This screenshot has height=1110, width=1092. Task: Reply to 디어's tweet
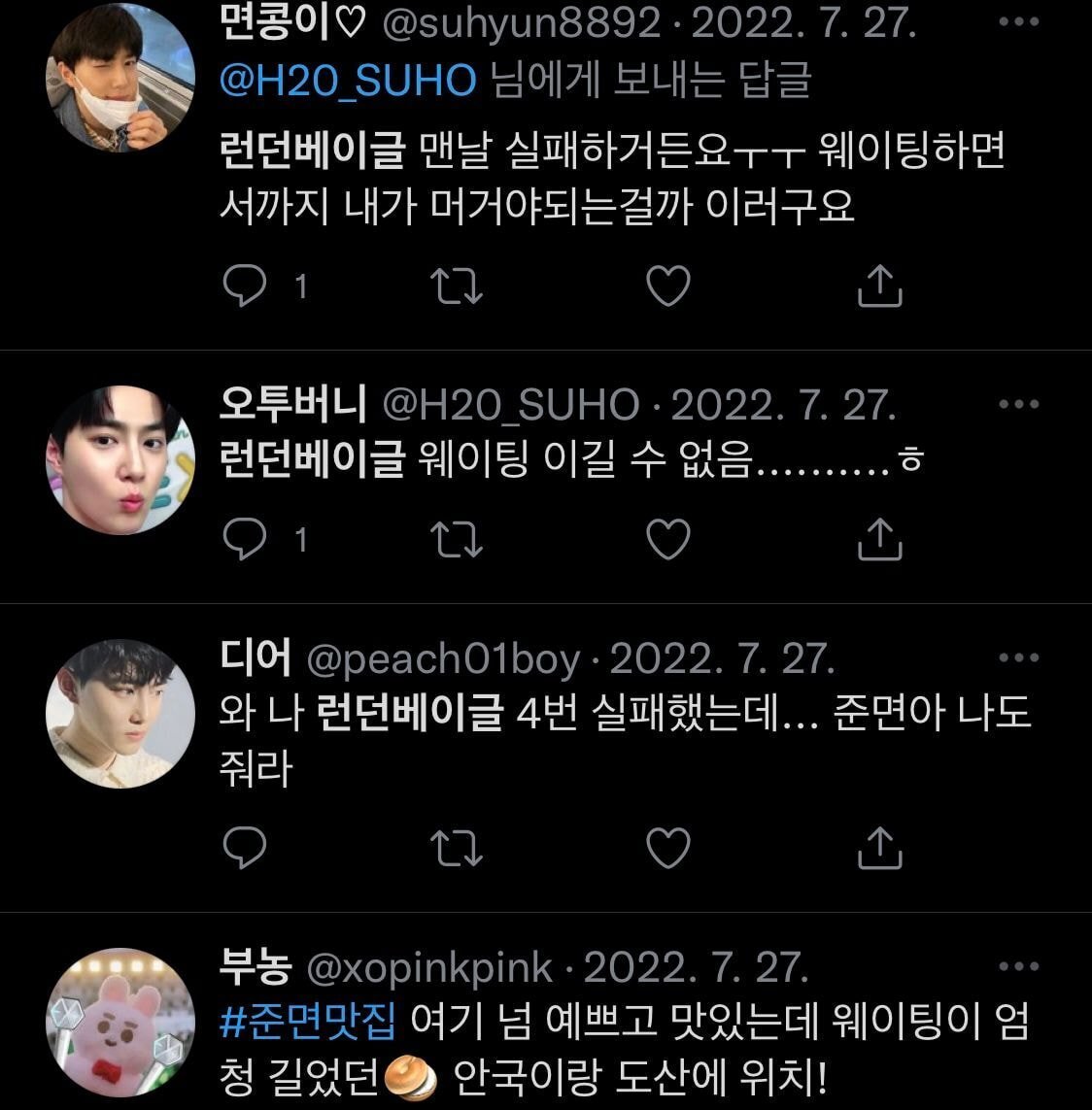pos(244,848)
